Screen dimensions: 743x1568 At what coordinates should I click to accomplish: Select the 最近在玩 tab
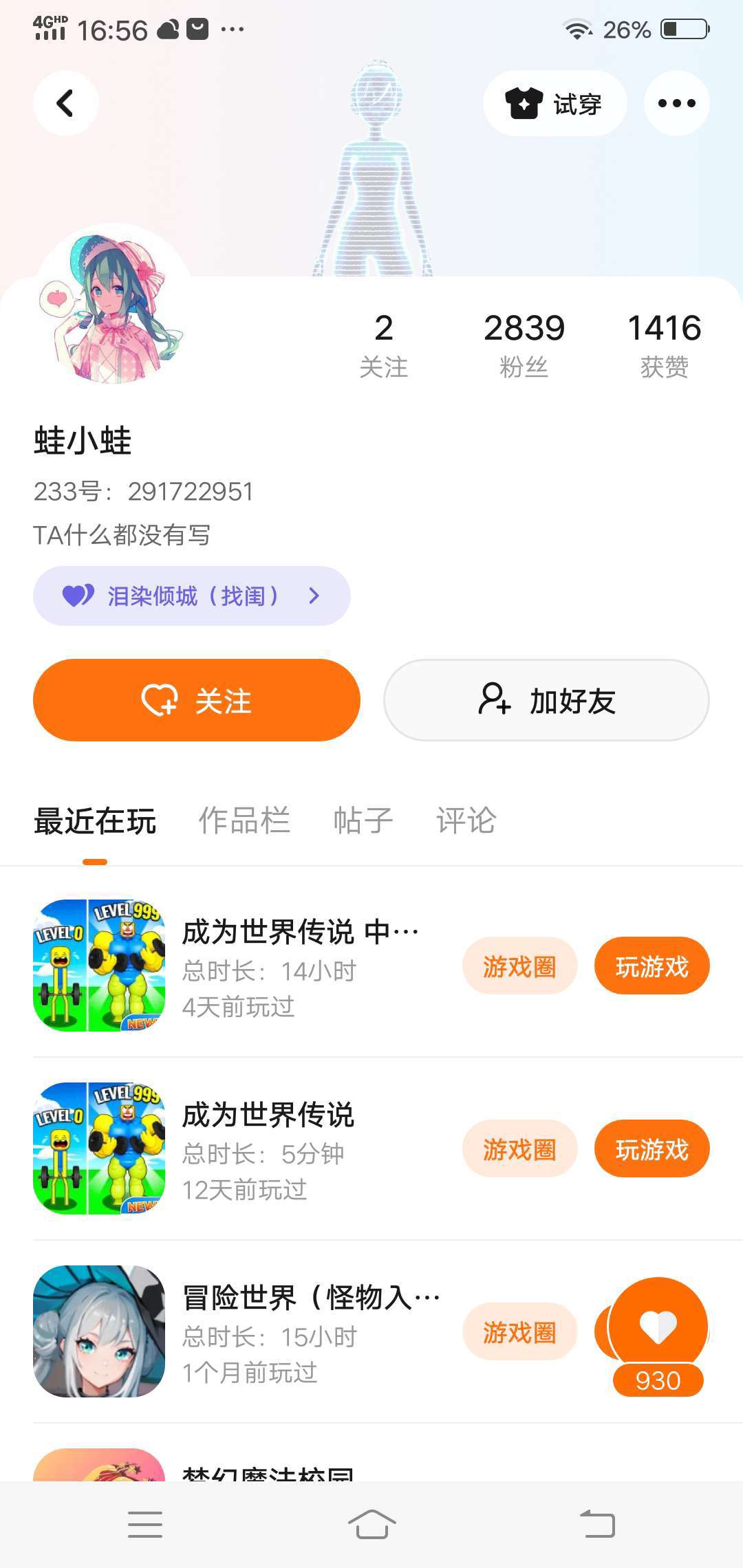click(x=95, y=820)
